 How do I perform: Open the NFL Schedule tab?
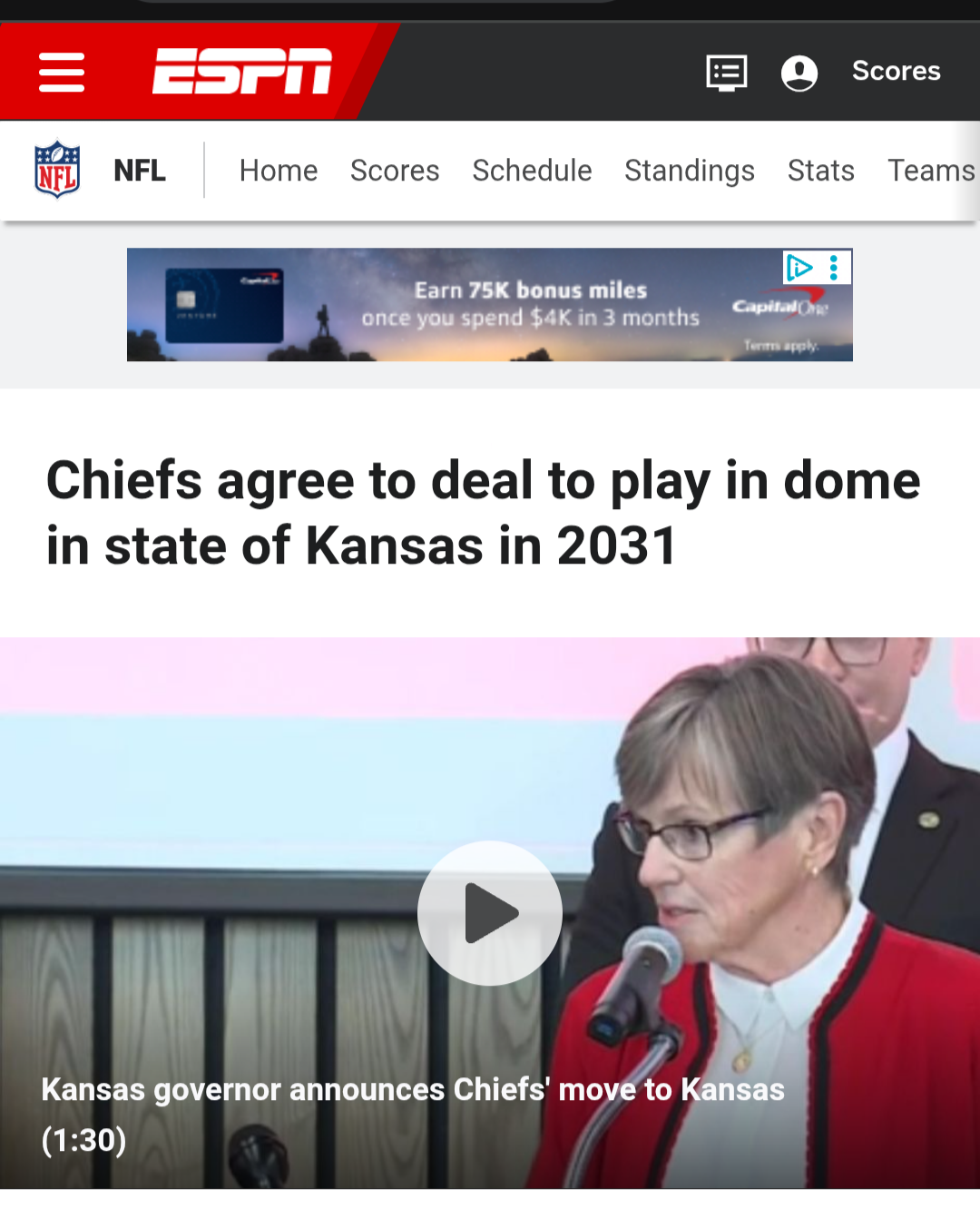(532, 171)
